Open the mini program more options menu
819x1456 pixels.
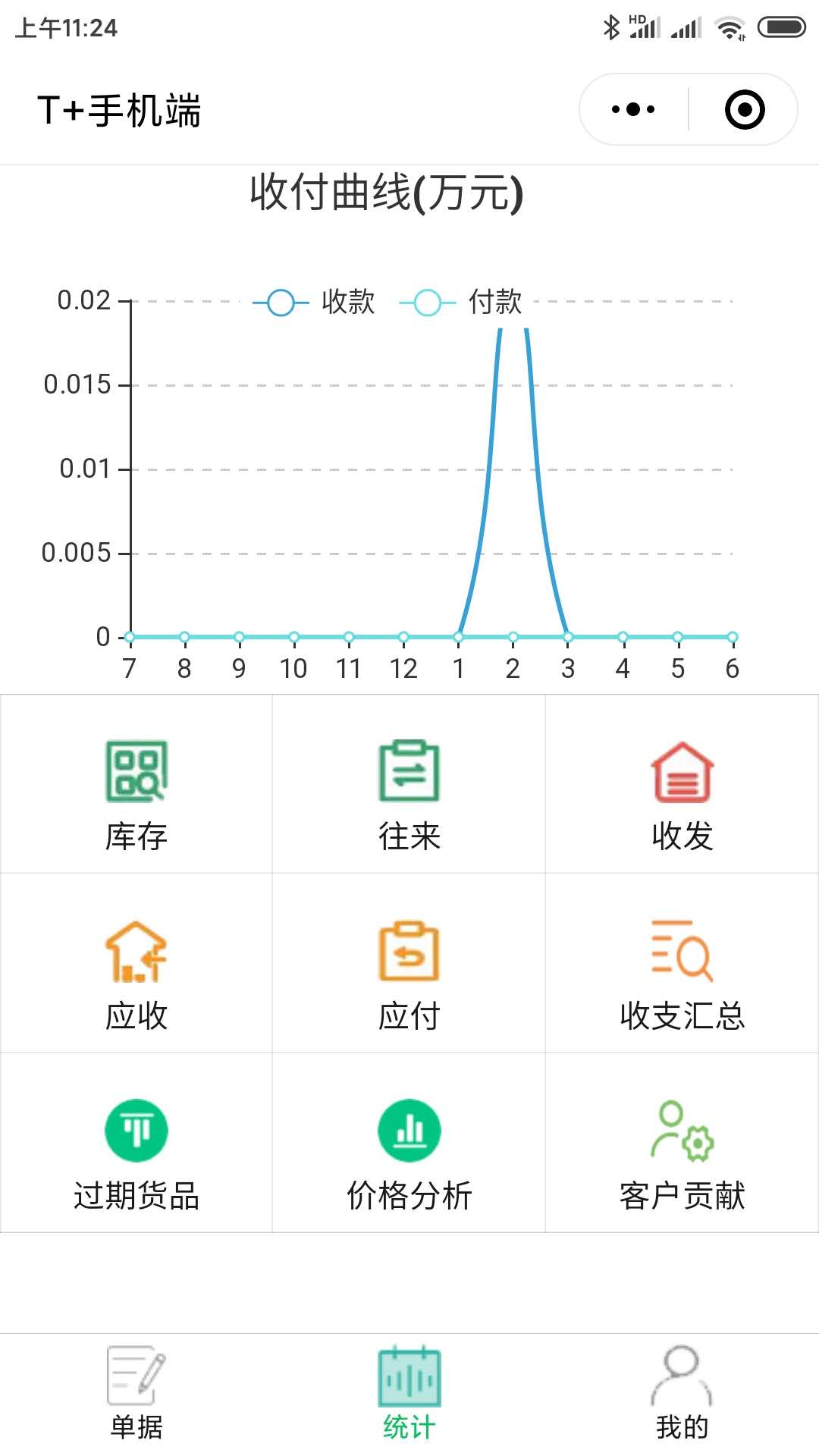(633, 109)
